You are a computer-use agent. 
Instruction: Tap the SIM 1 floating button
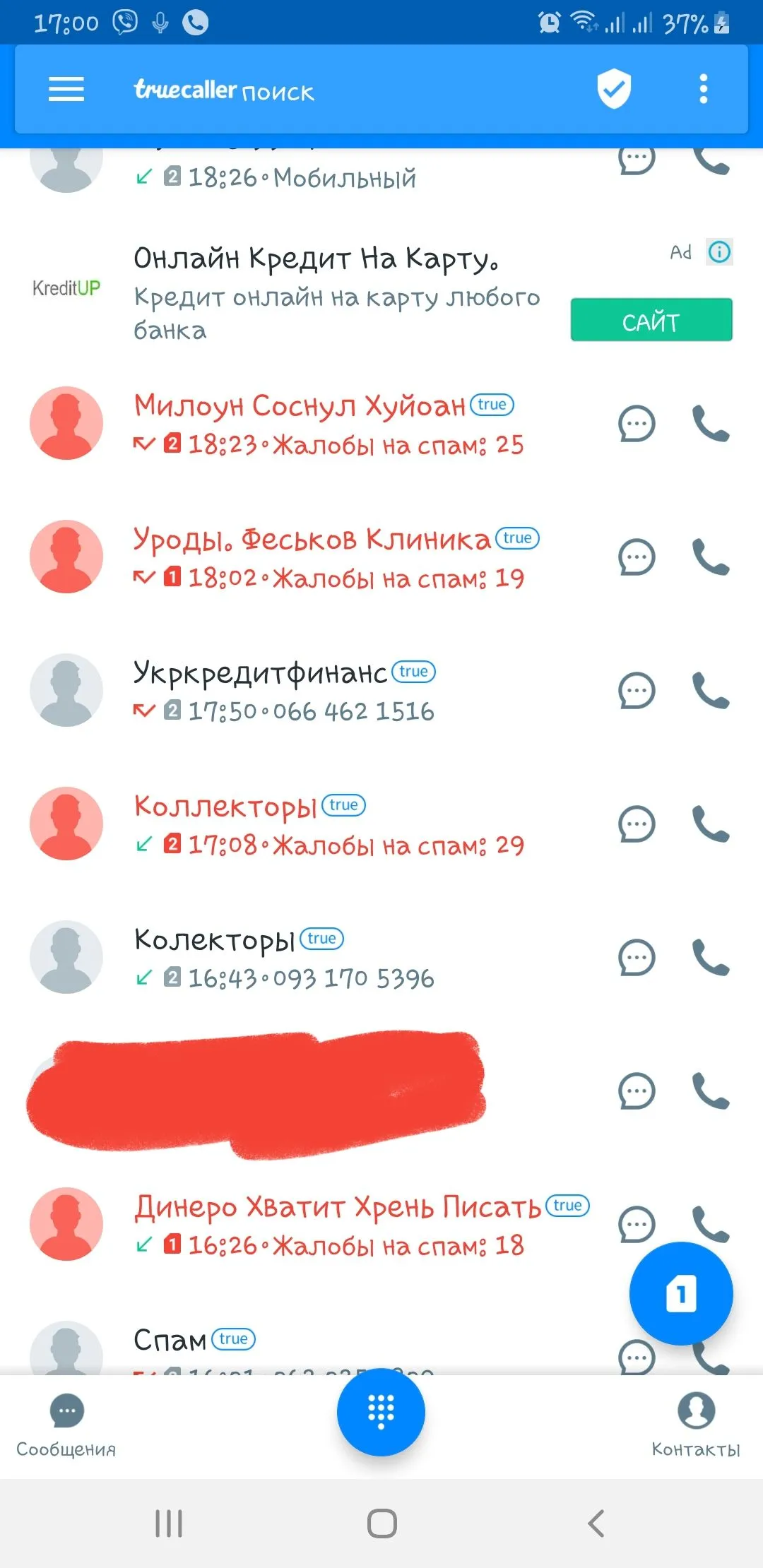(681, 1294)
